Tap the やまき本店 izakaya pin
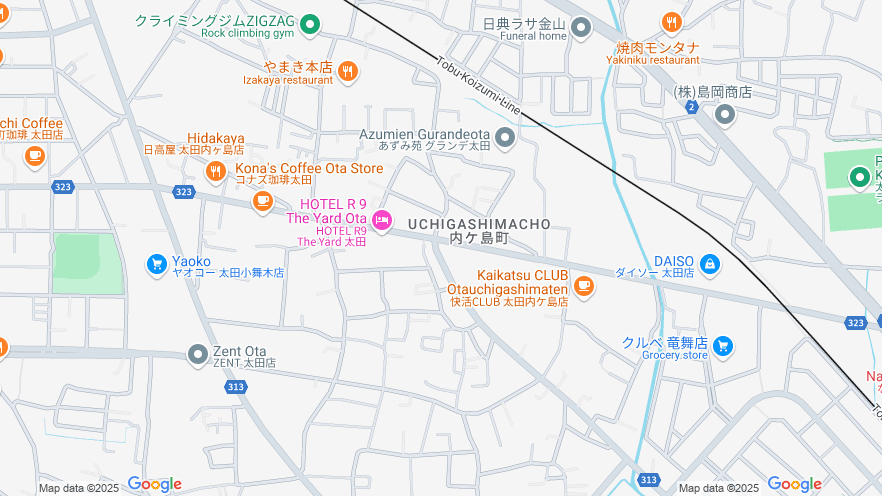Viewport: 882px width, 496px height. click(x=348, y=70)
